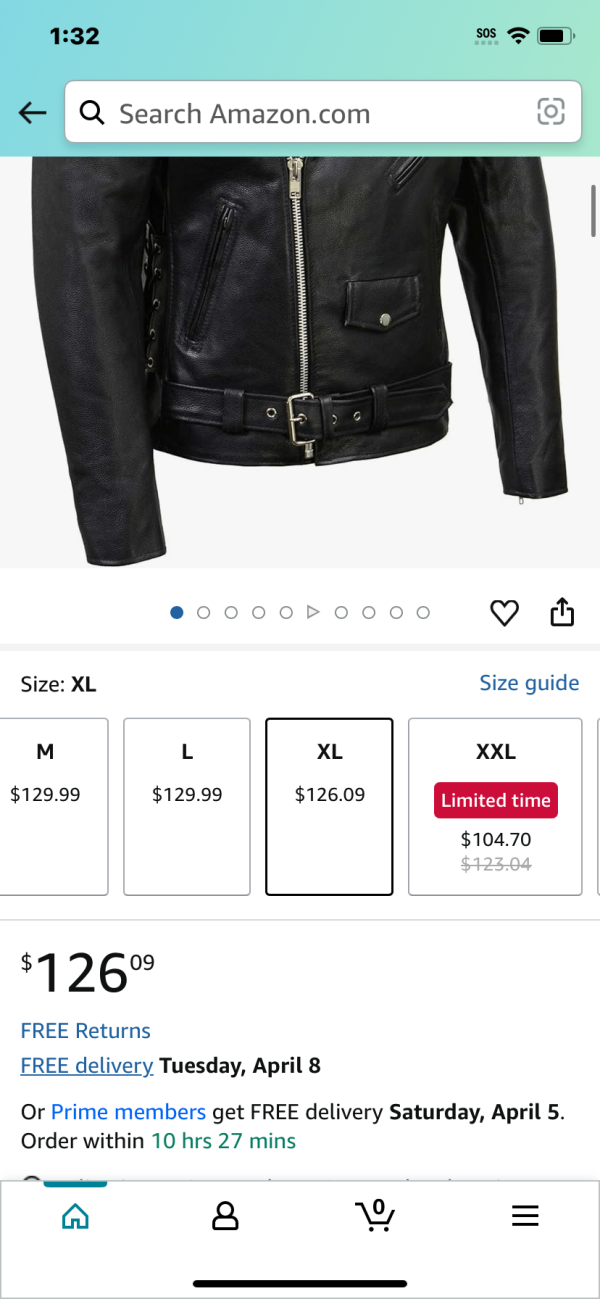Open the hamburger menu tab

[x=525, y=1215]
